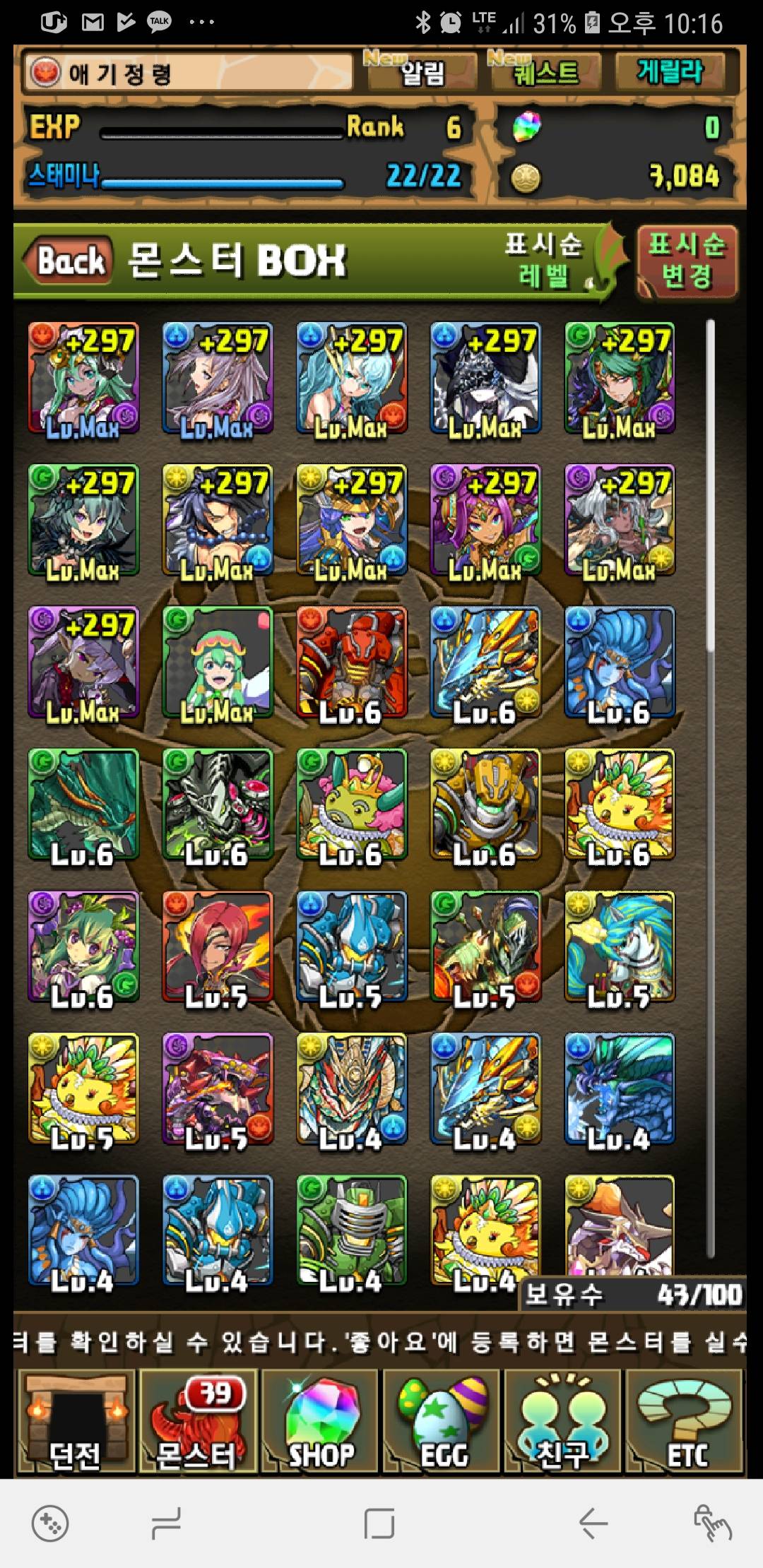Select the green sea dragon at Lv.6
The width and height of the screenshot is (763, 1568).
click(x=83, y=804)
